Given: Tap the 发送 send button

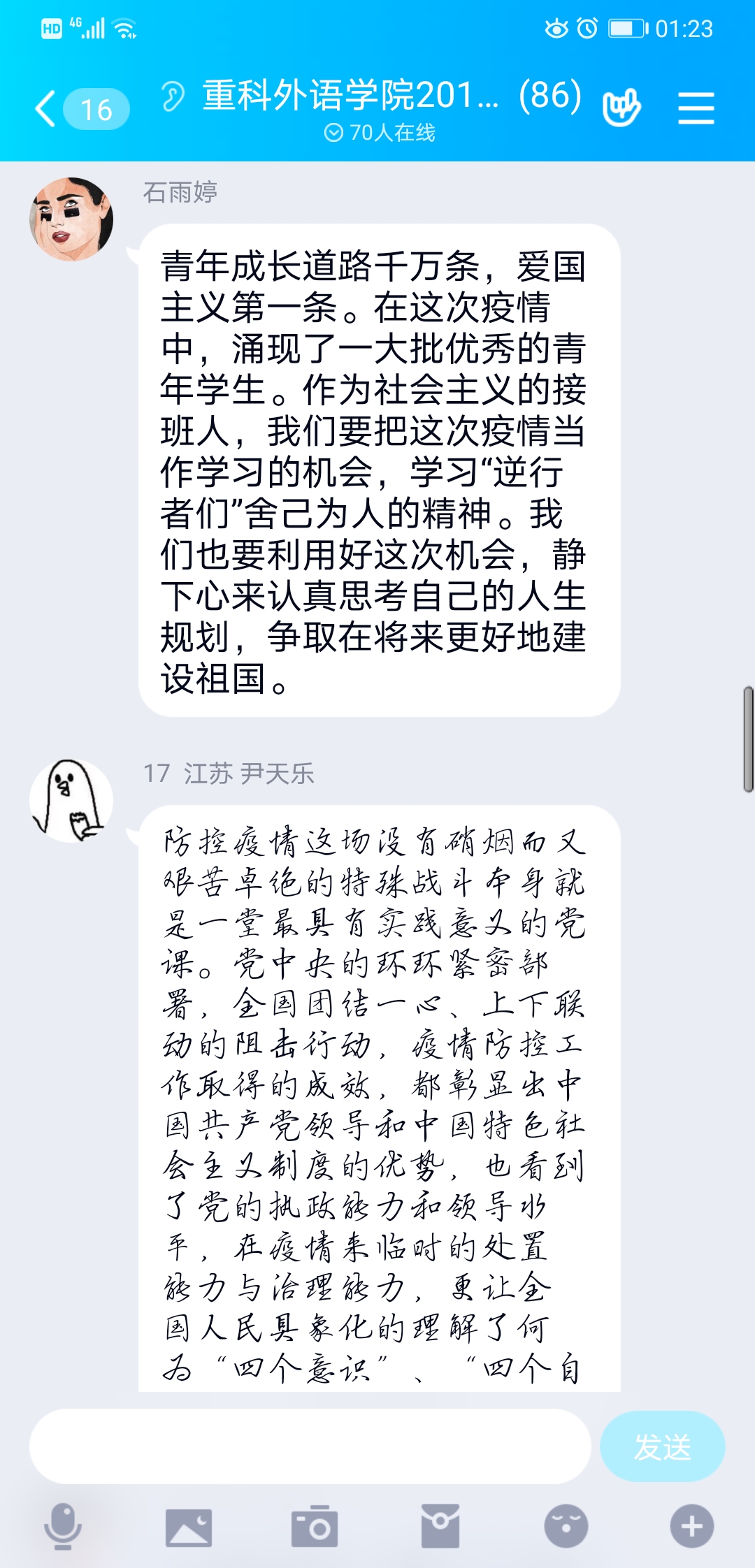Looking at the screenshot, I should [x=661, y=1446].
